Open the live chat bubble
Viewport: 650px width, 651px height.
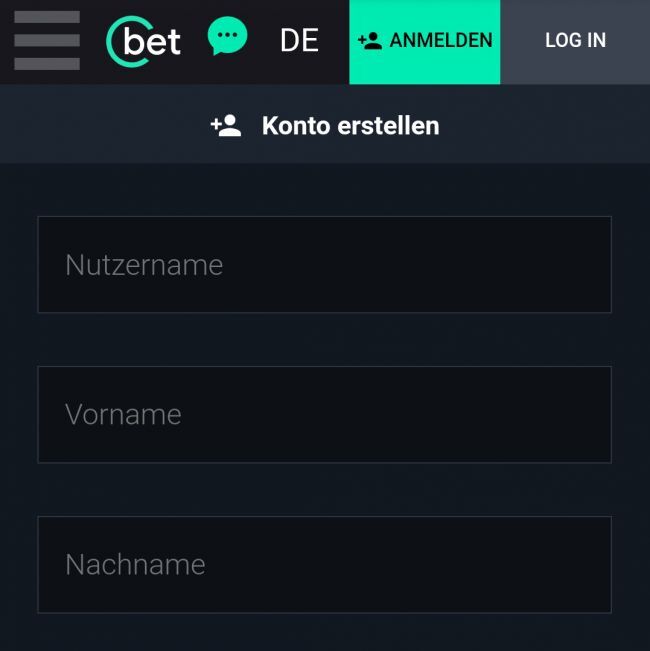227,38
